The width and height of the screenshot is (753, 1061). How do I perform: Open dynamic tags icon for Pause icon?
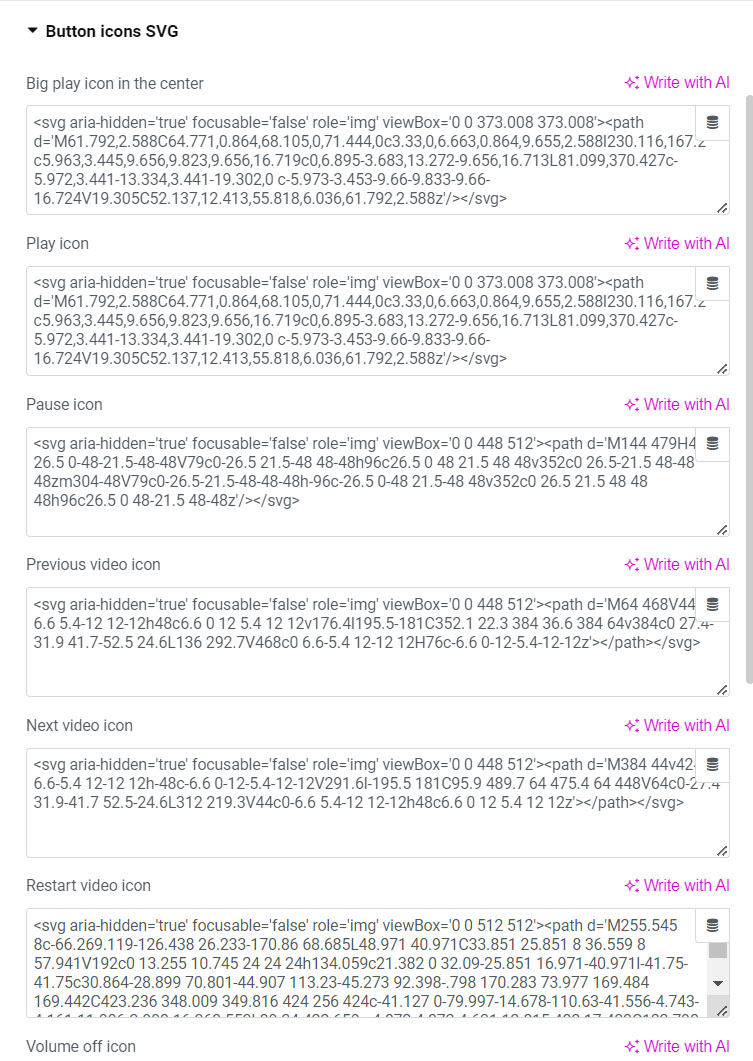click(712, 444)
